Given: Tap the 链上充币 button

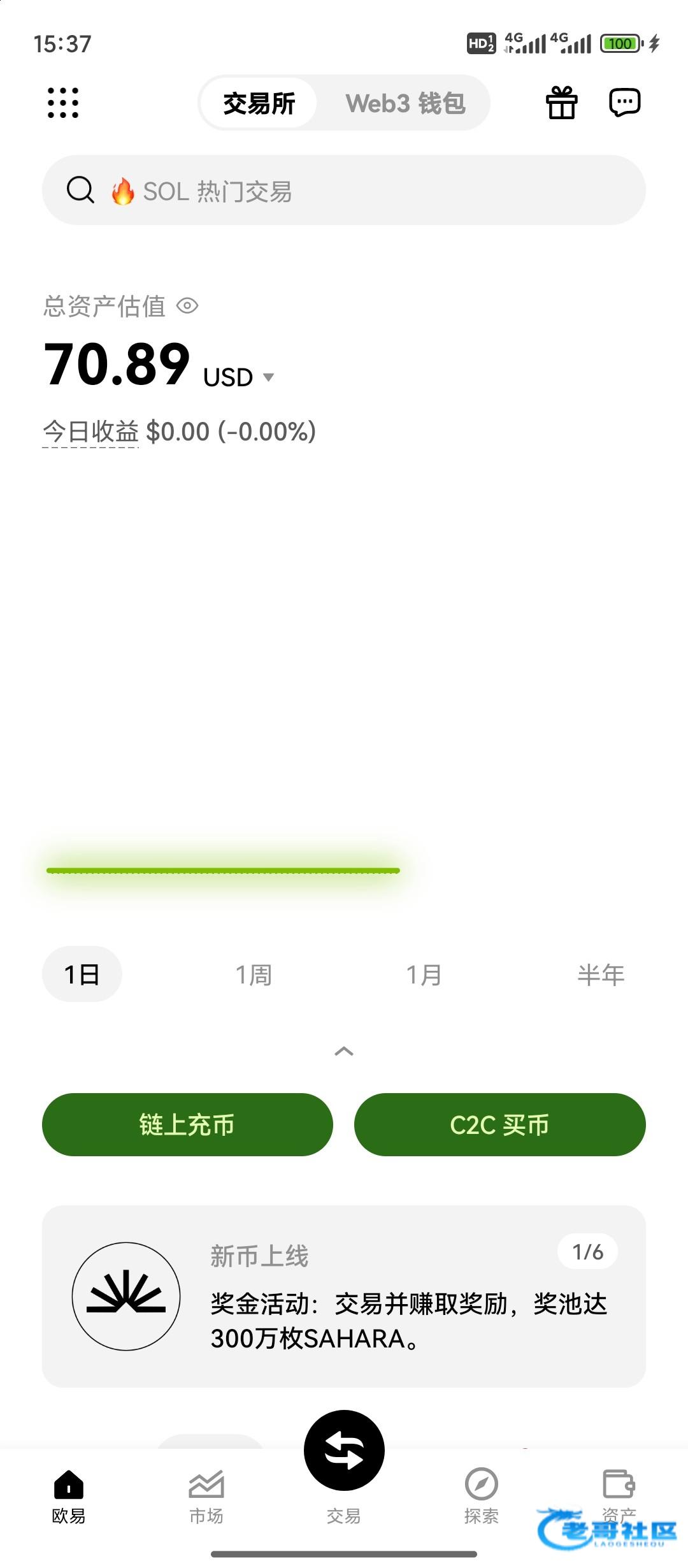Looking at the screenshot, I should coord(187,1124).
